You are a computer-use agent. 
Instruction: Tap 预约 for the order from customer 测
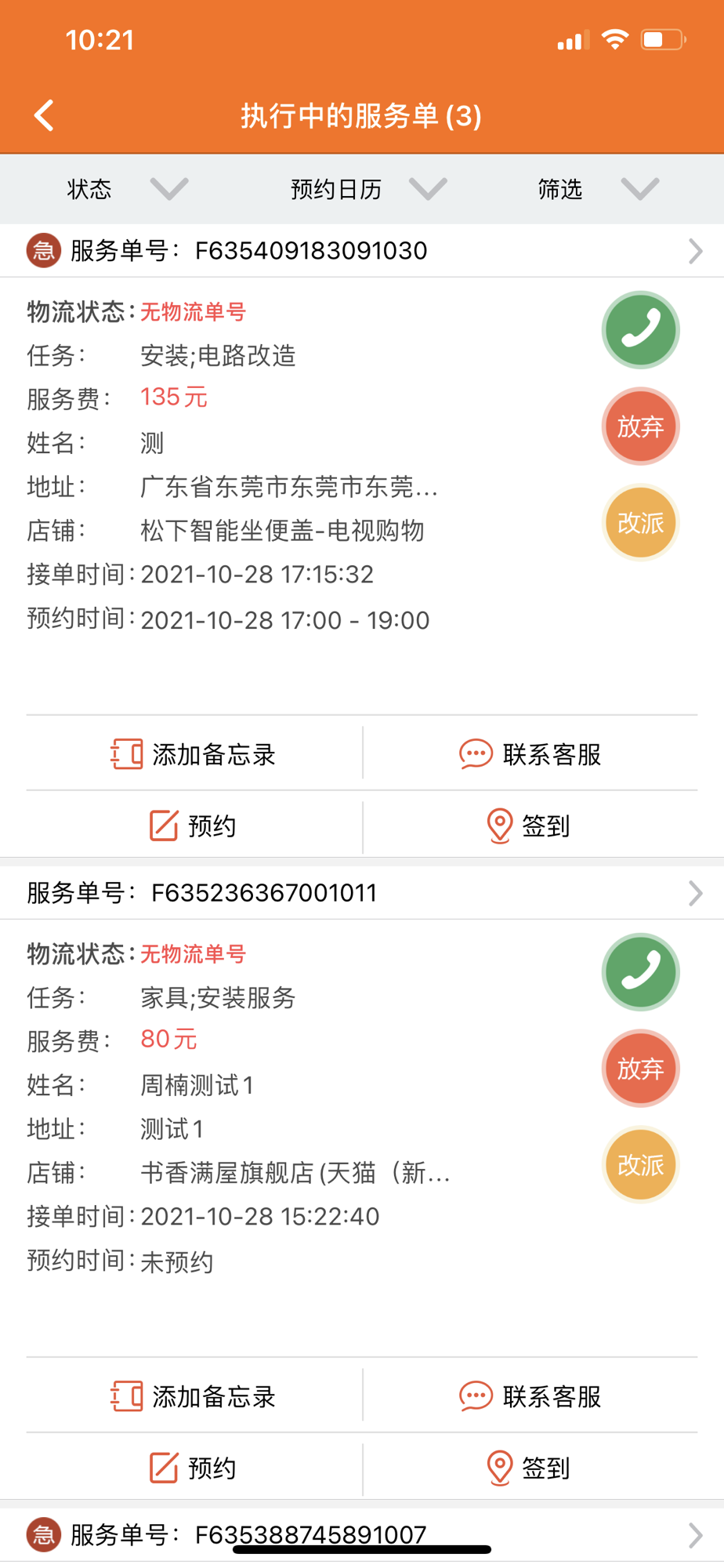pos(194,826)
